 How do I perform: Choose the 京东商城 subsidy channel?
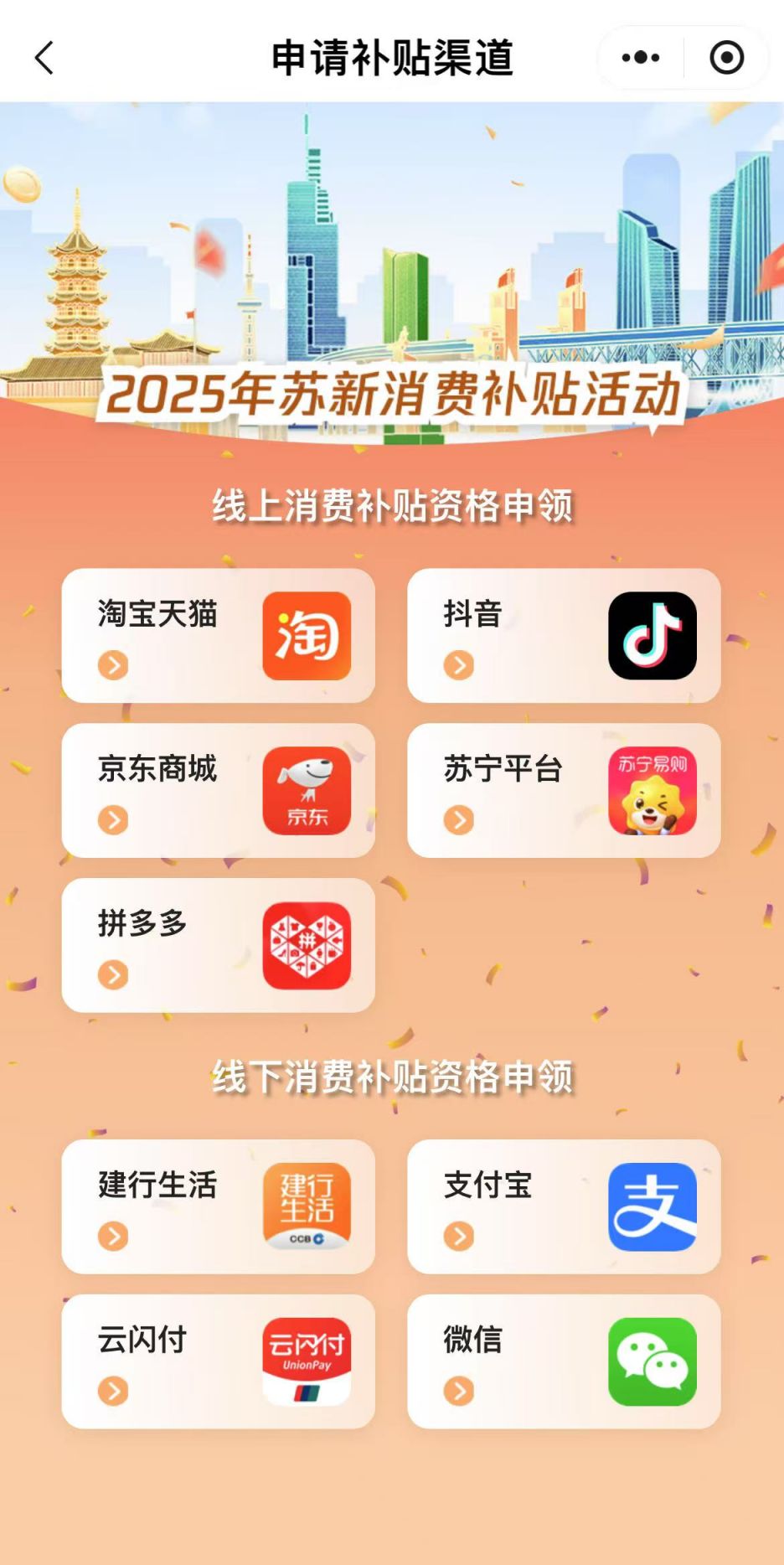coord(218,790)
